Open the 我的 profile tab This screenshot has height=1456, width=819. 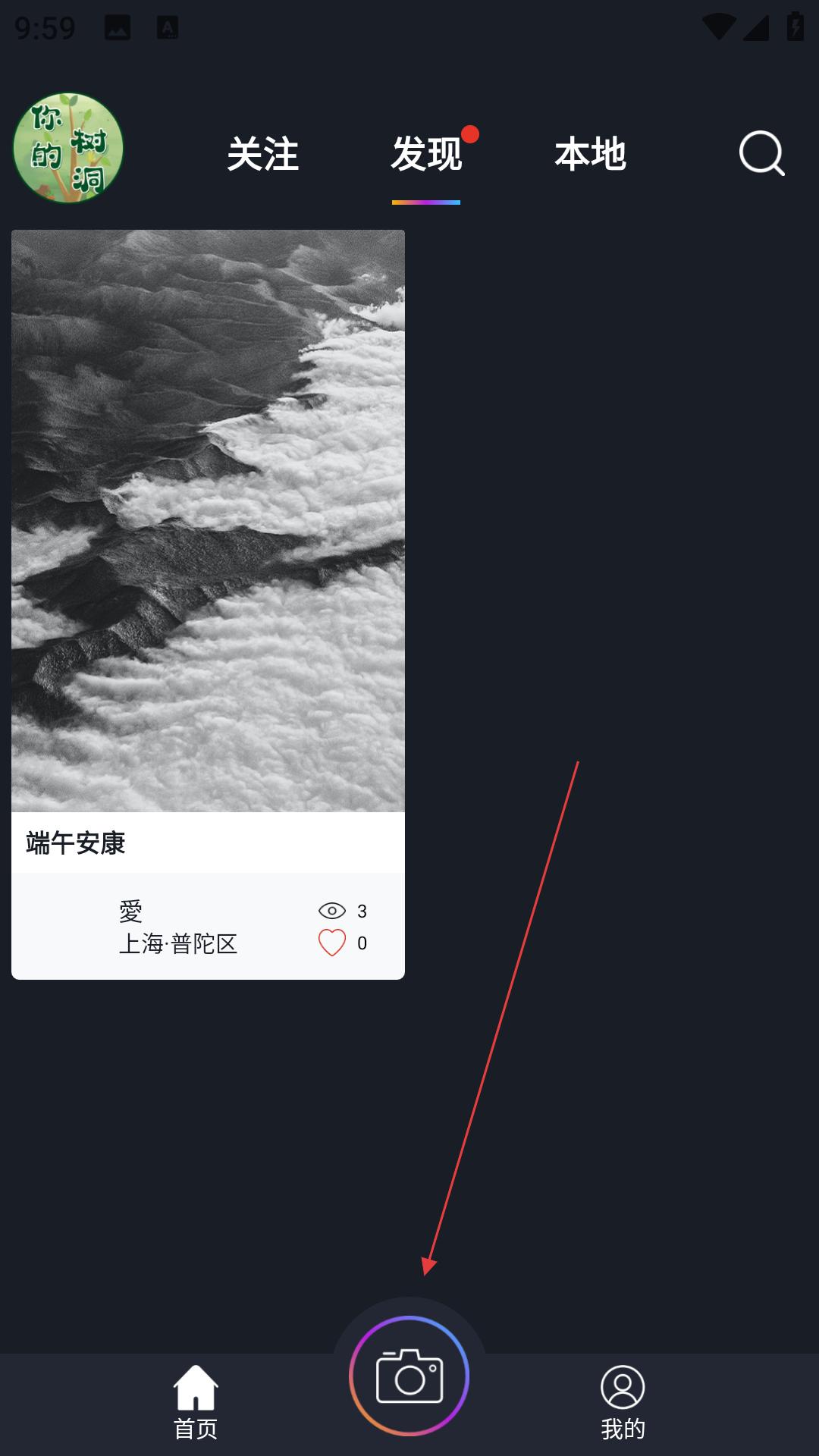623,1403
